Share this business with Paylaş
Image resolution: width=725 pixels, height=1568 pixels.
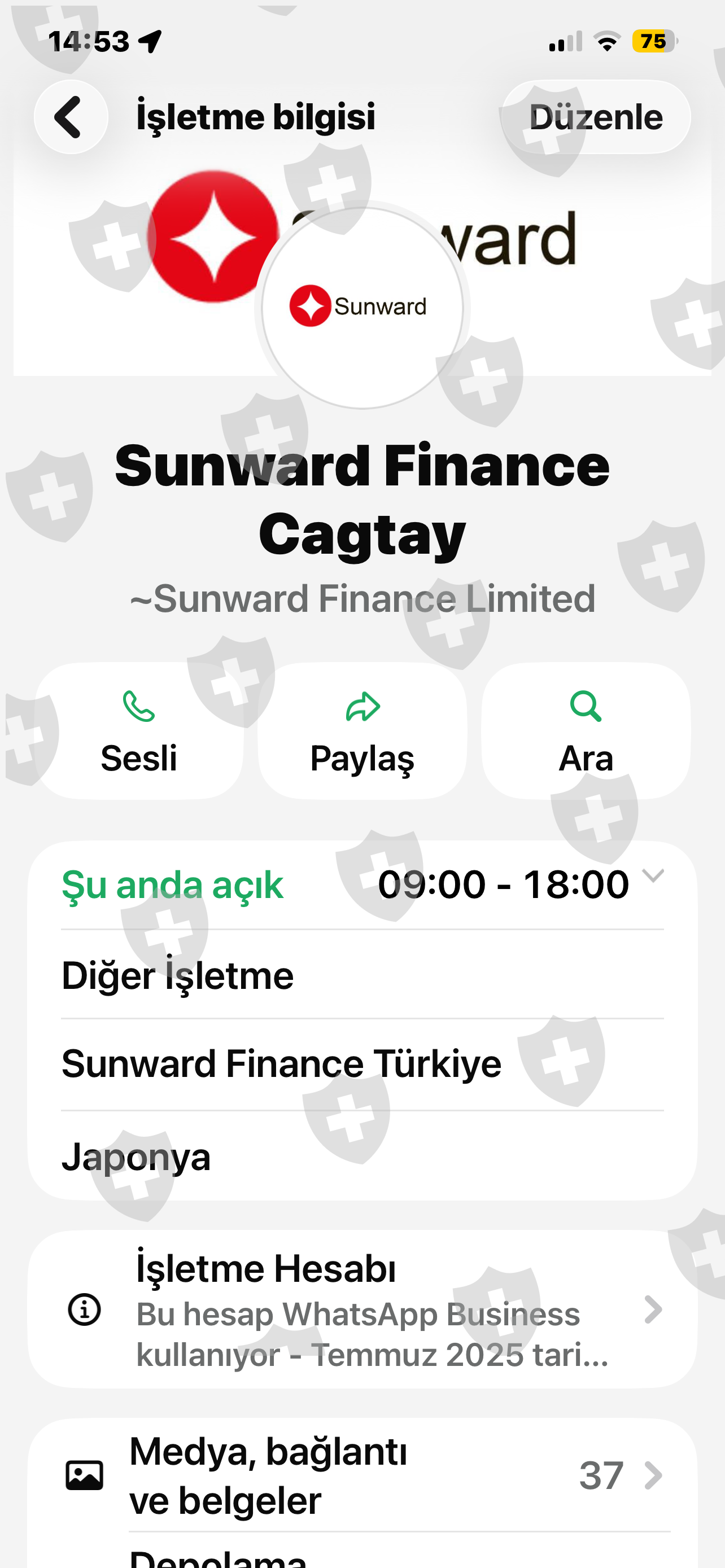362,730
